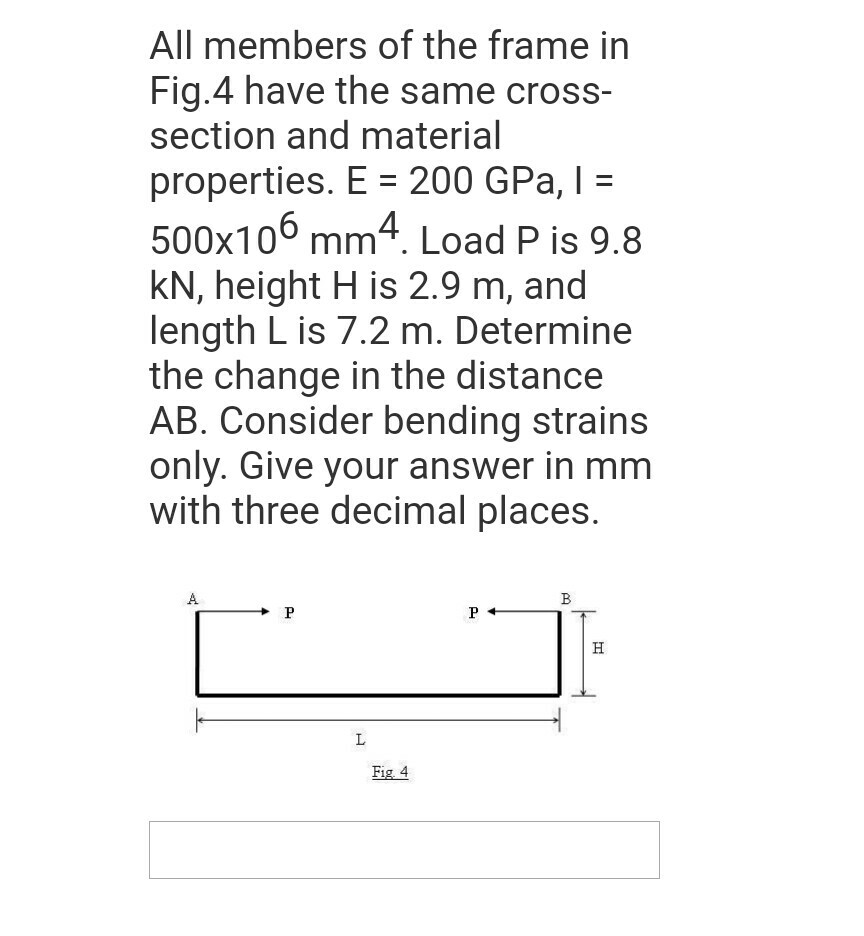Click the horizontal dimension arrow above L

[x=380, y=717]
